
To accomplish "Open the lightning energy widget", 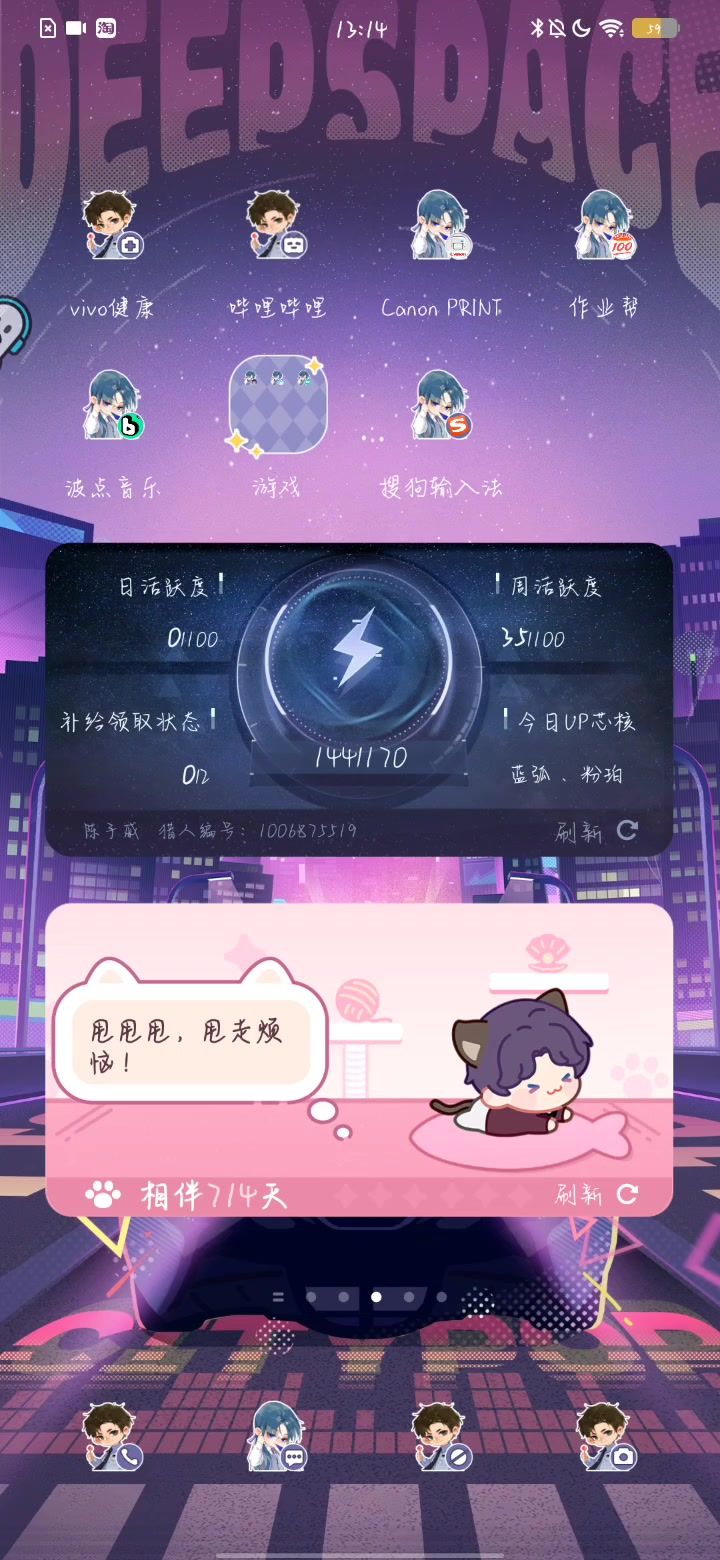I will 358,650.
